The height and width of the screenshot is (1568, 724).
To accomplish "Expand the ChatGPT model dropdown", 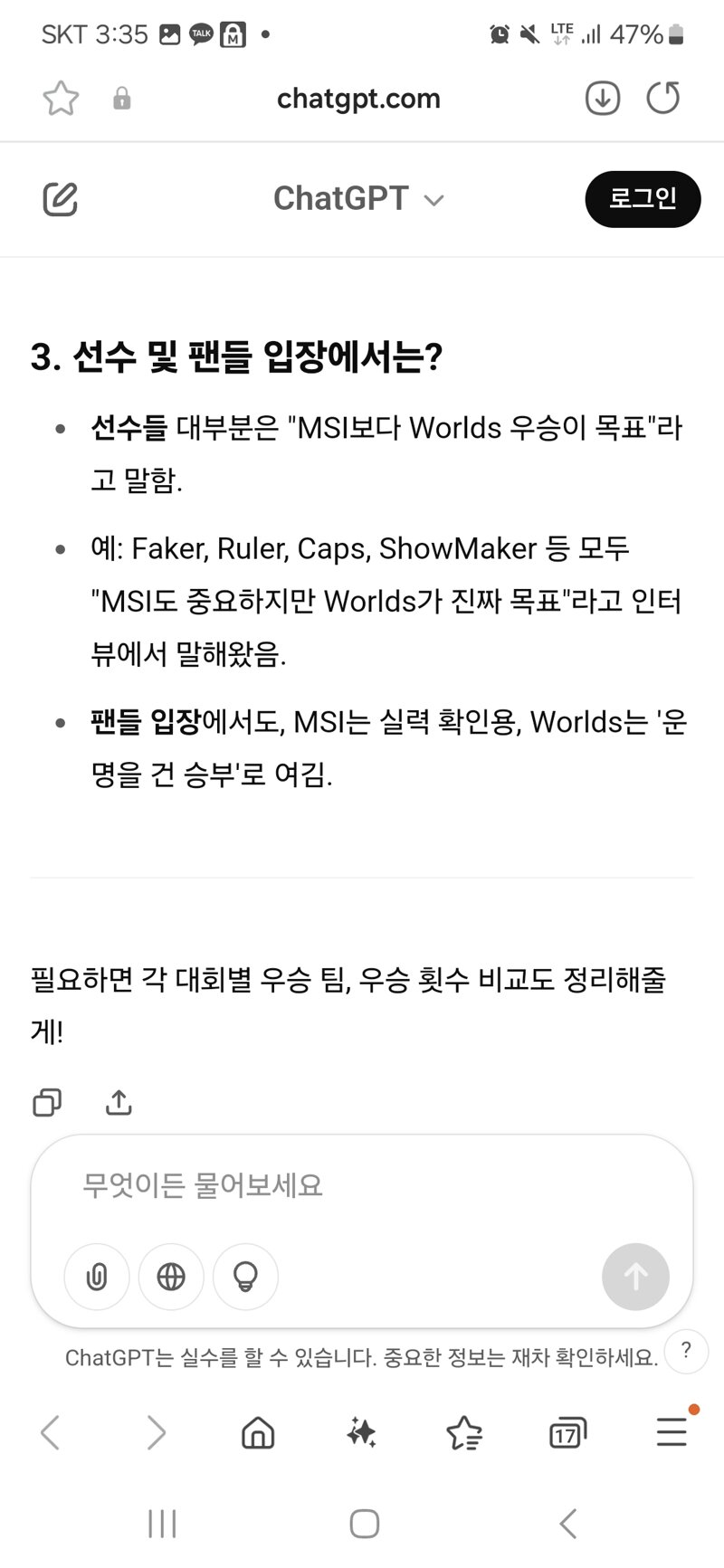I will point(358,199).
